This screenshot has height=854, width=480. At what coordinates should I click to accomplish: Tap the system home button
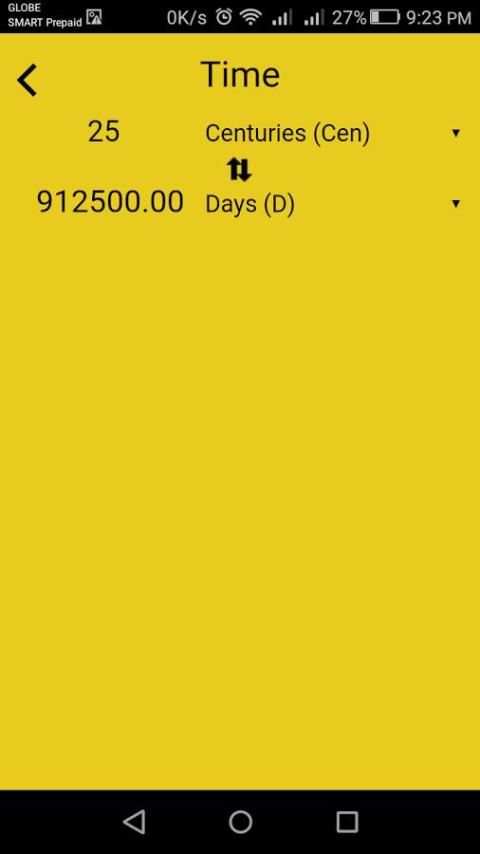click(240, 822)
